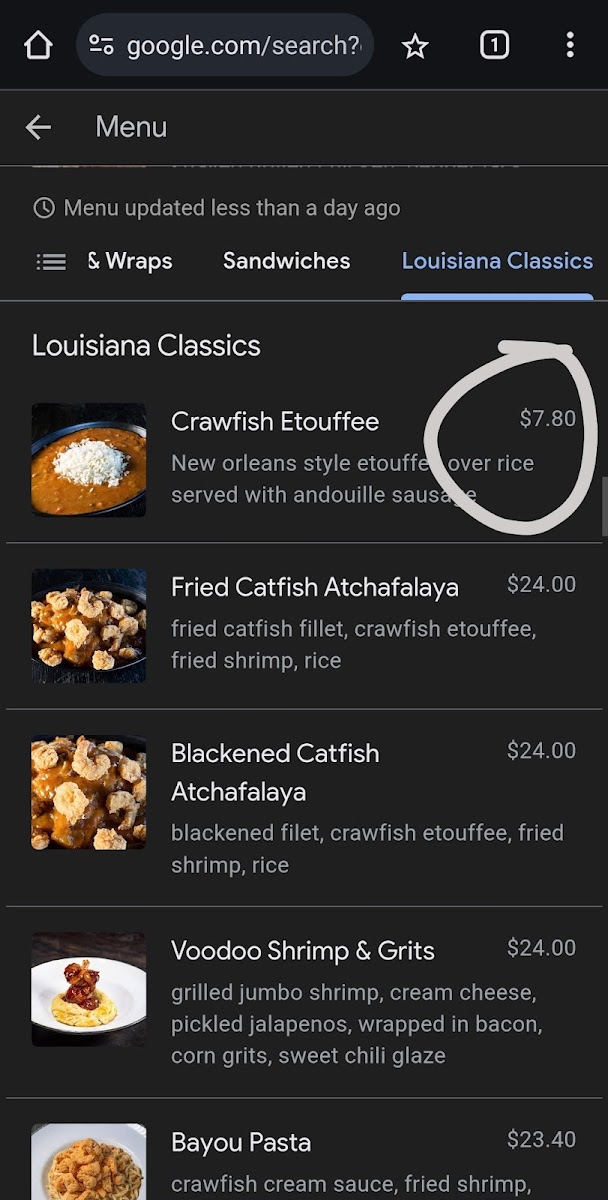This screenshot has height=1200, width=608.
Task: Open Blackened Catfish Atchafalaya
Action: [275, 772]
